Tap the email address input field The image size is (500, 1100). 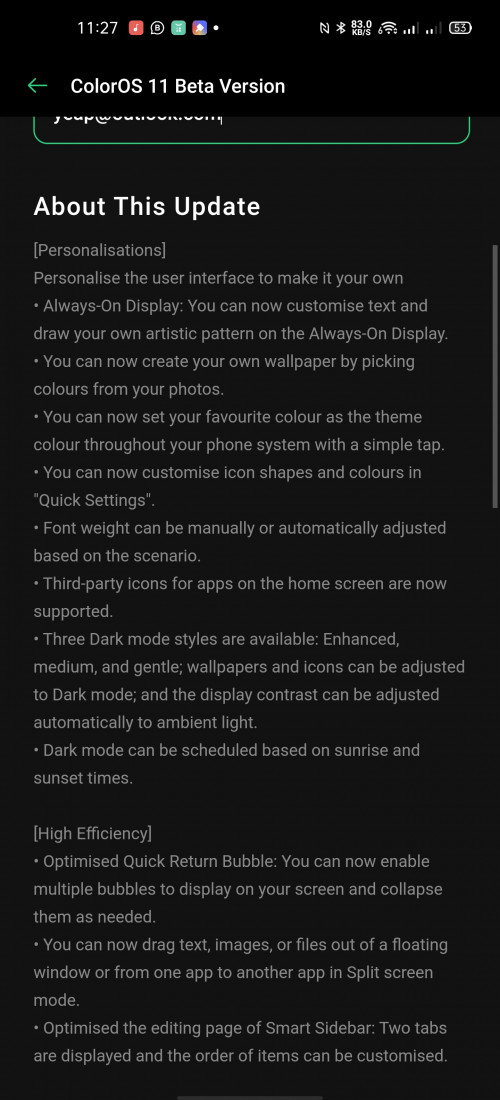[251, 129]
